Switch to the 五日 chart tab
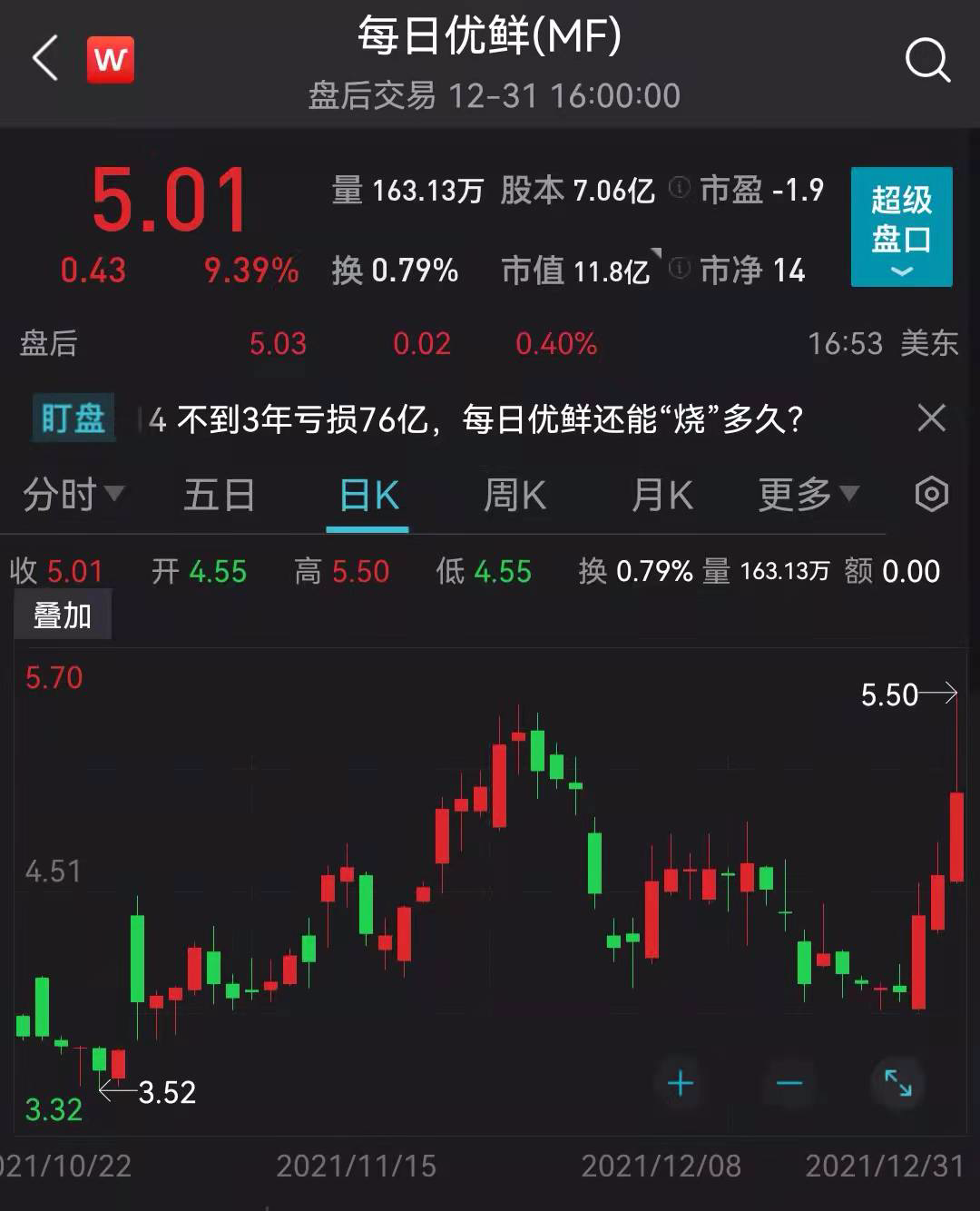Image resolution: width=980 pixels, height=1211 pixels. [219, 496]
